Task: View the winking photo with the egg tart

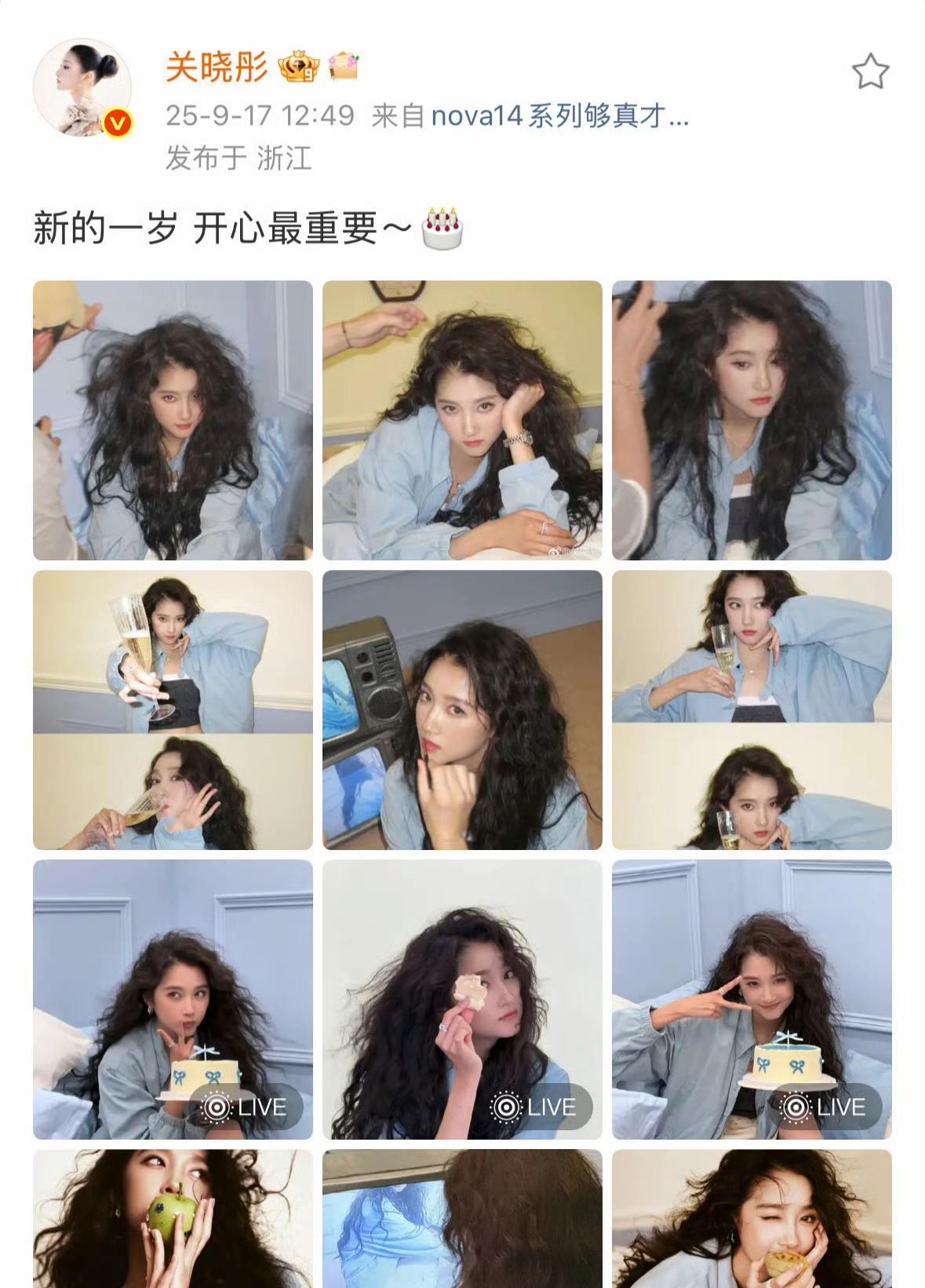Action: [752, 1218]
